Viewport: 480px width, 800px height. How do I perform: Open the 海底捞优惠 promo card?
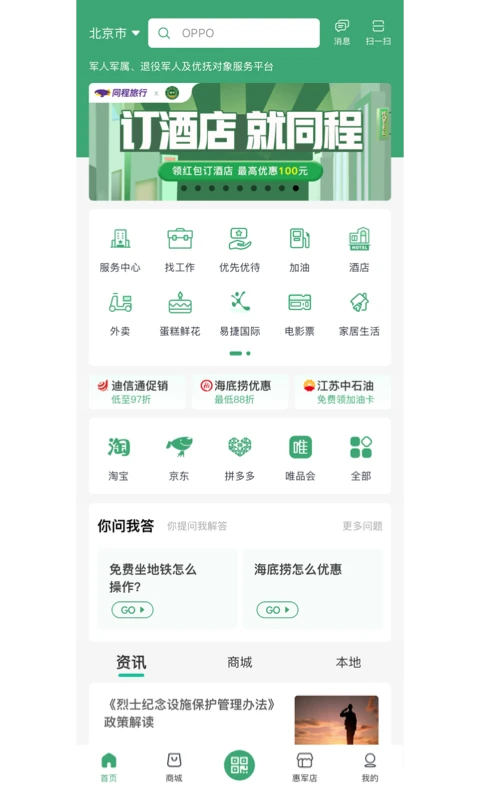click(240, 391)
